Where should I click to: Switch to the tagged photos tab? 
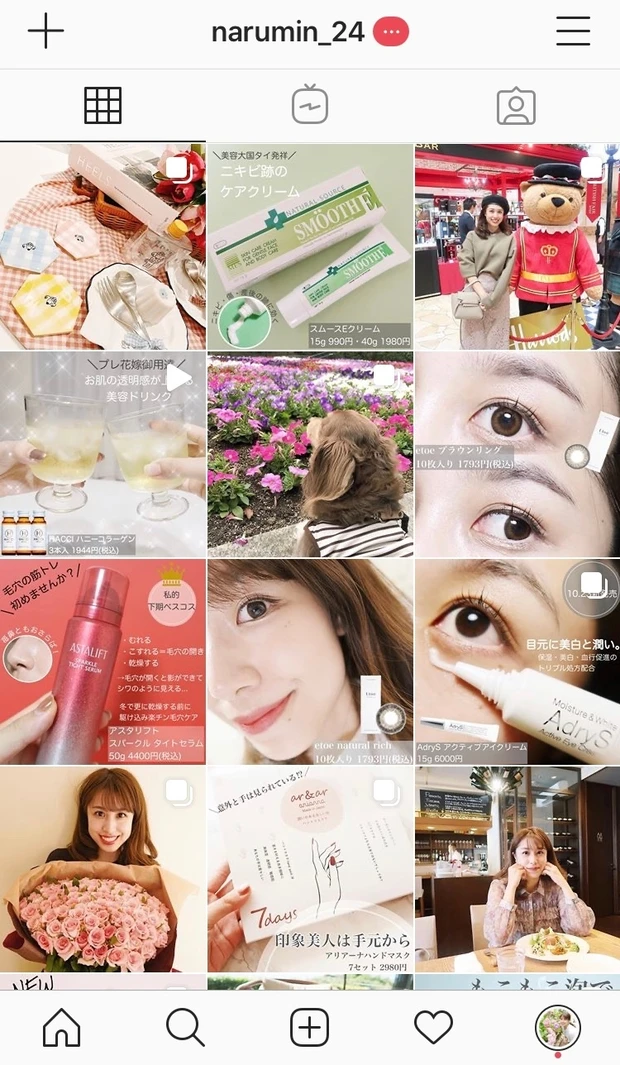(516, 105)
